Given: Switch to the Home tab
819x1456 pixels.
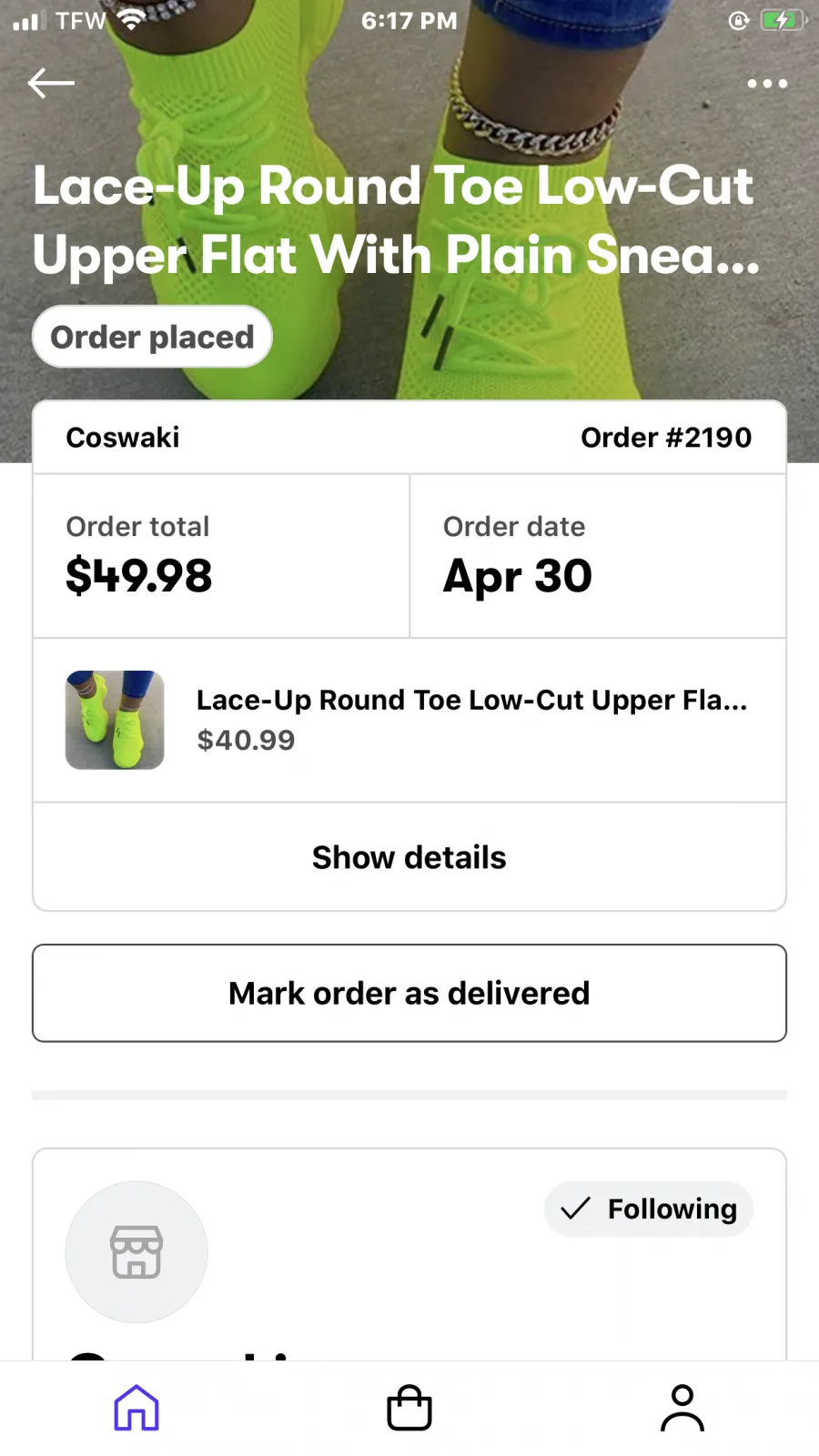Looking at the screenshot, I should [x=136, y=1408].
